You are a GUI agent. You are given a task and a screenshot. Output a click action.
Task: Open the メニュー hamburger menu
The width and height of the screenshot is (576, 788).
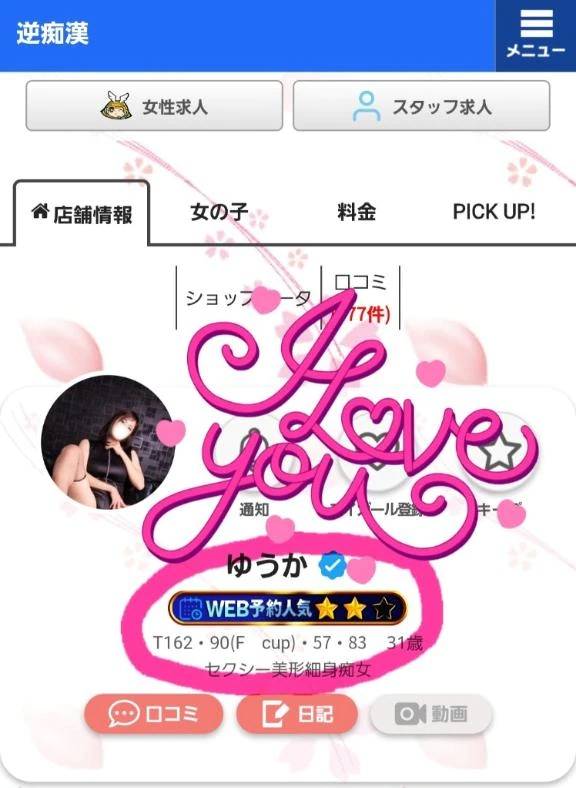(x=536, y=36)
